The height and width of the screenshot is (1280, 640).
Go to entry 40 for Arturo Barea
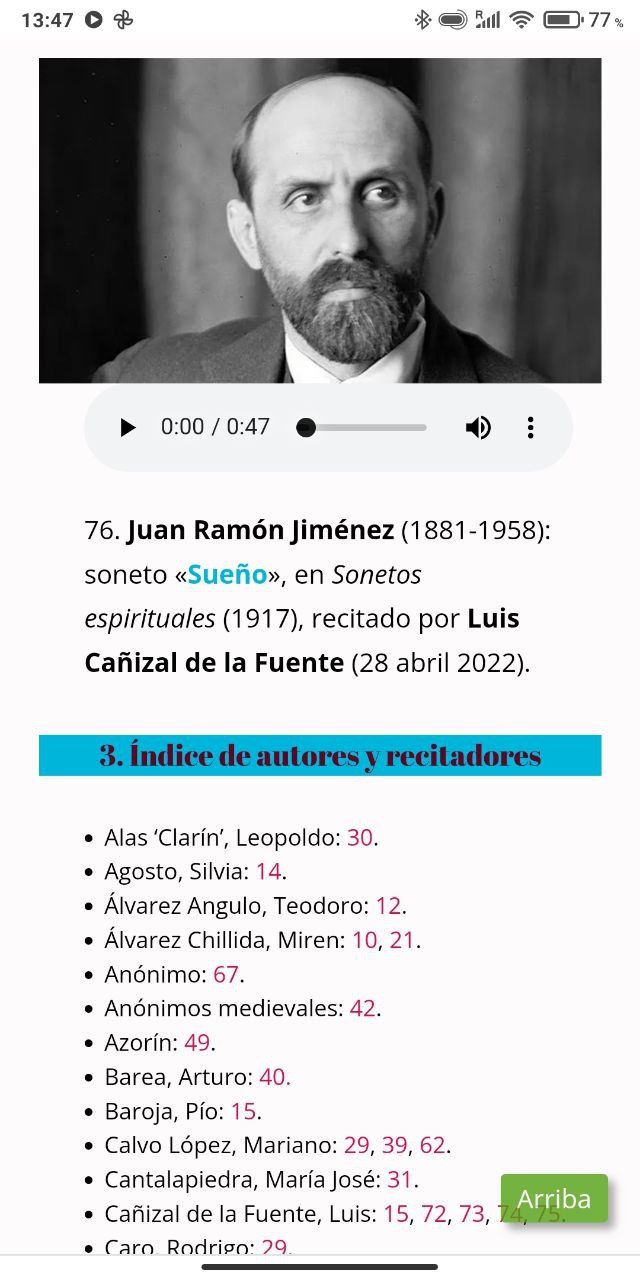pos(273,1077)
